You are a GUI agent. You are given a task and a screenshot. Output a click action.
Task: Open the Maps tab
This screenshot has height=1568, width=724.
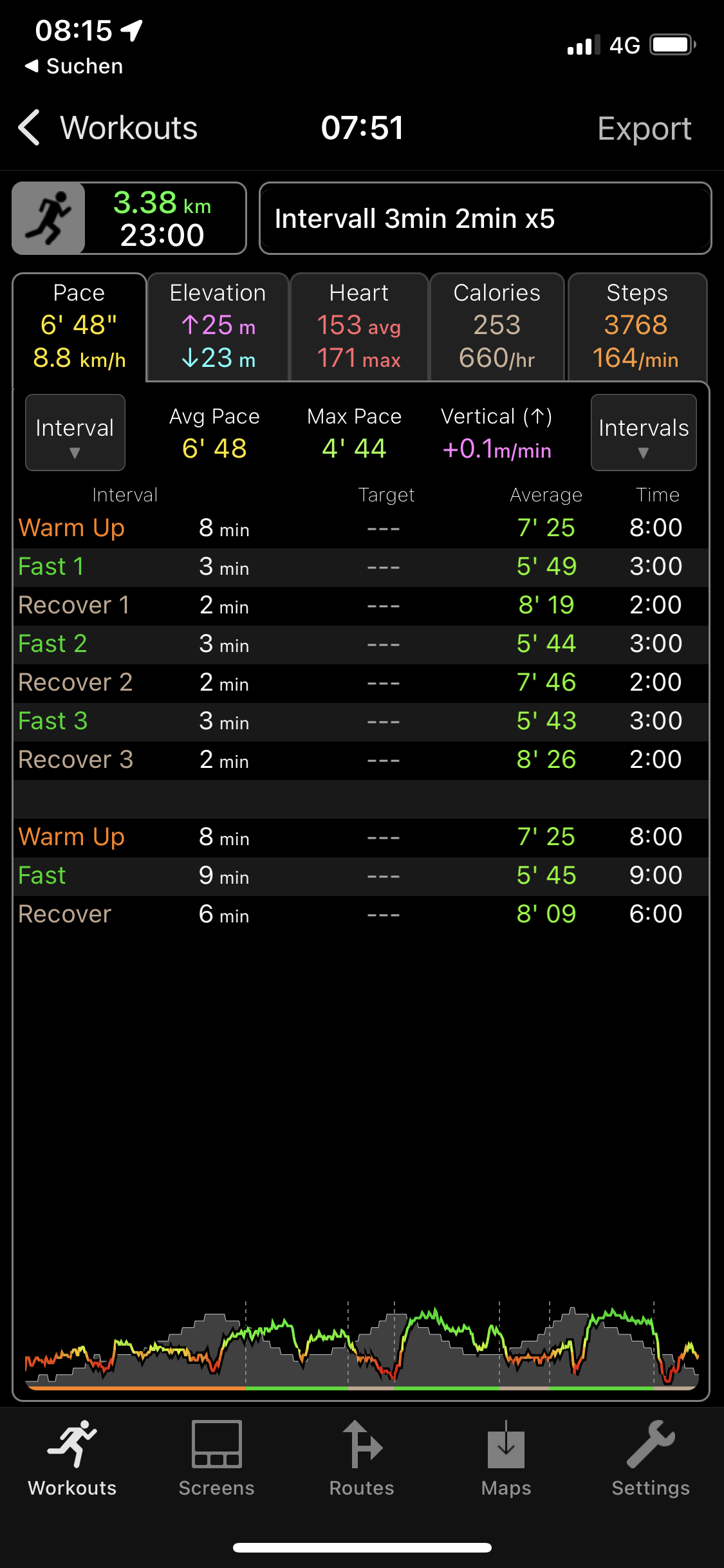[506, 1459]
